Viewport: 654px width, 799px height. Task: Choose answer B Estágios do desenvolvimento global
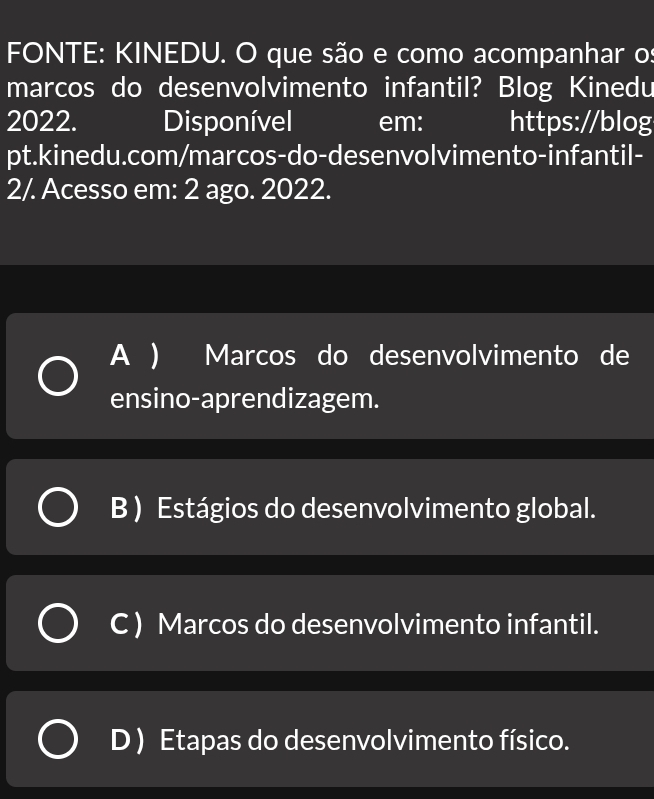coord(58,508)
